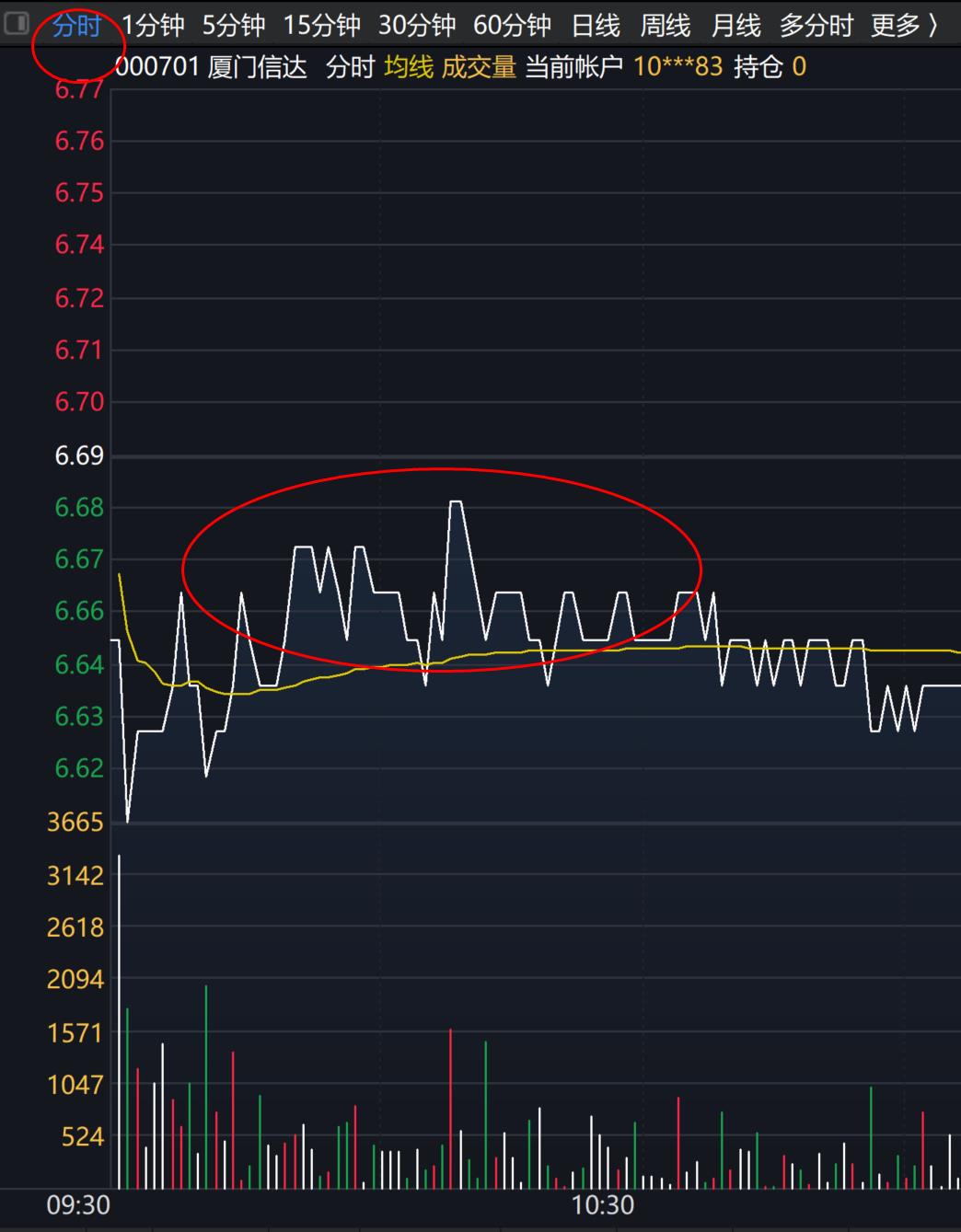Image resolution: width=961 pixels, height=1232 pixels.
Task: Switch to the 多分时 tab
Action: (816, 26)
